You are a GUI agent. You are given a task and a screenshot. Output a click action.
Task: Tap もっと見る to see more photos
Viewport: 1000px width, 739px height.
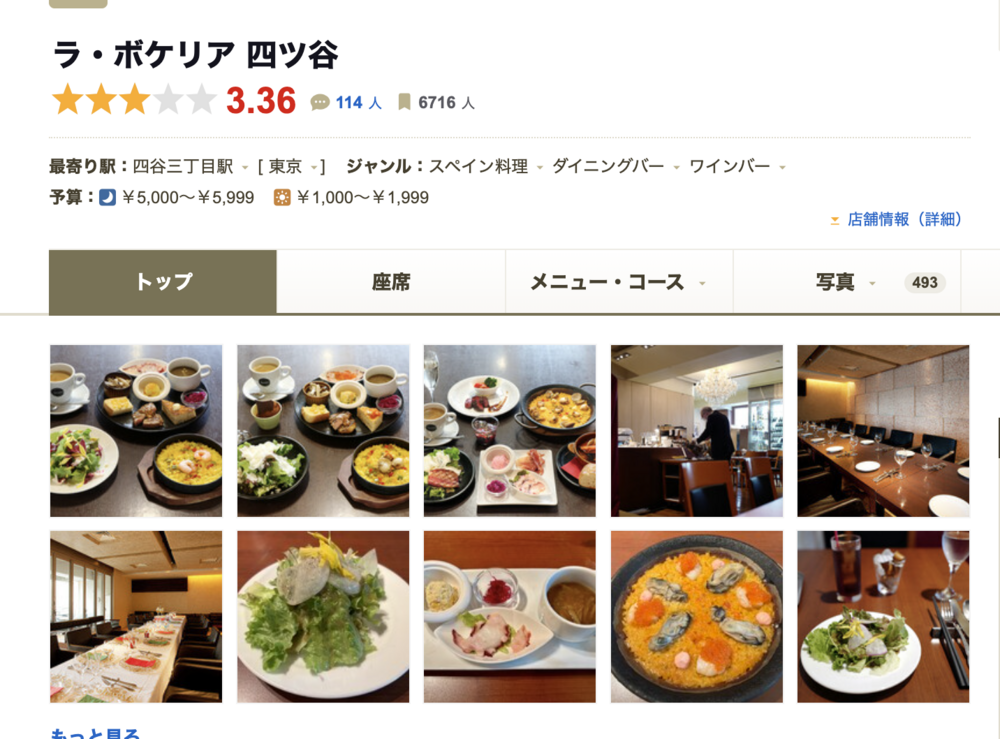pyautogui.click(x=95, y=733)
